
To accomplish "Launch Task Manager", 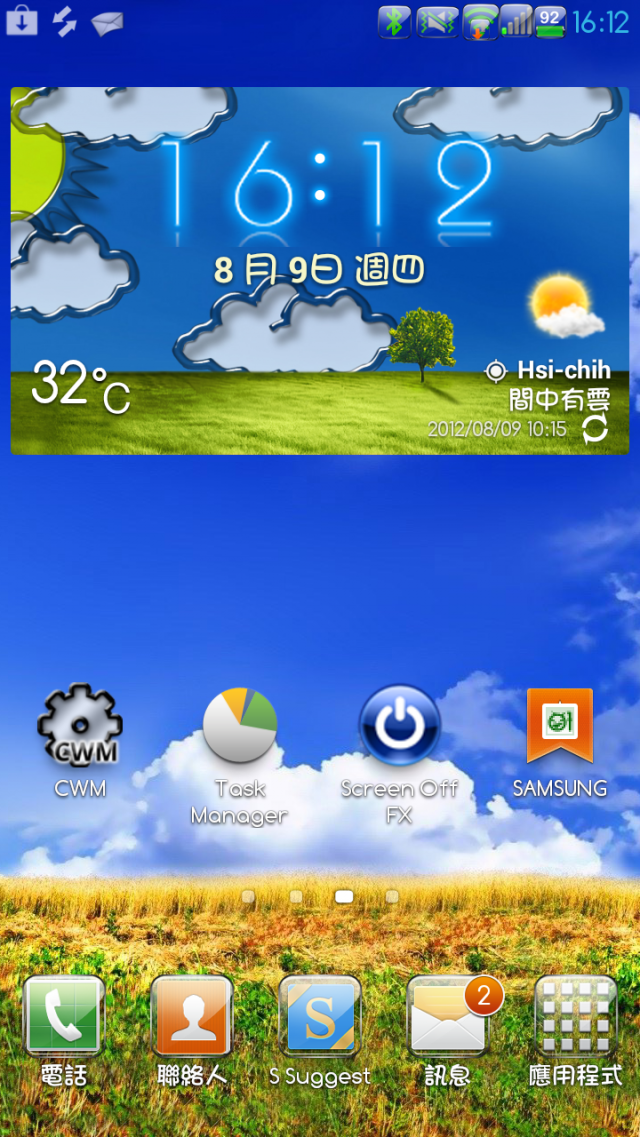I will tap(240, 728).
